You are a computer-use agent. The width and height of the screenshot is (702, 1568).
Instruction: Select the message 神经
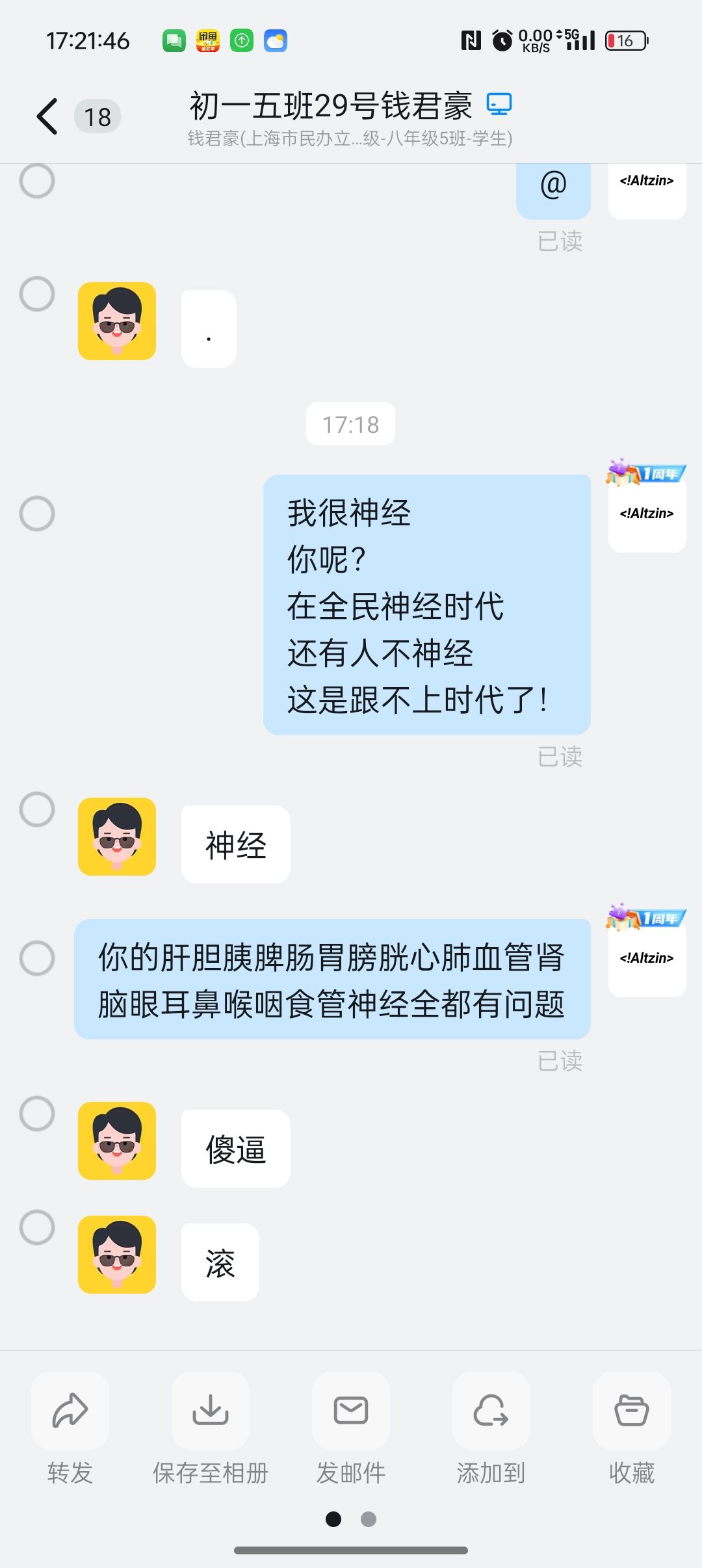[37, 809]
